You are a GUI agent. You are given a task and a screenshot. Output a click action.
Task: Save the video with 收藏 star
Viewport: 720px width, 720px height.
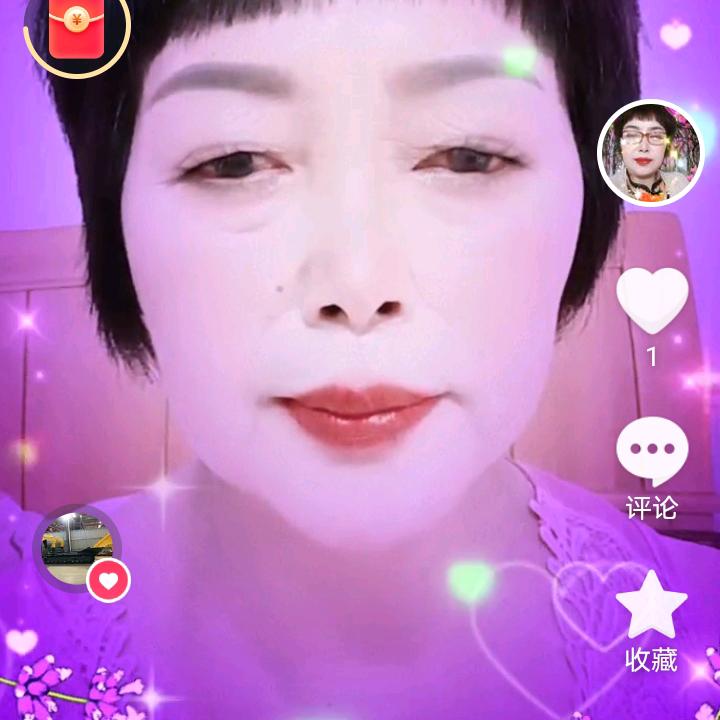pos(651,605)
